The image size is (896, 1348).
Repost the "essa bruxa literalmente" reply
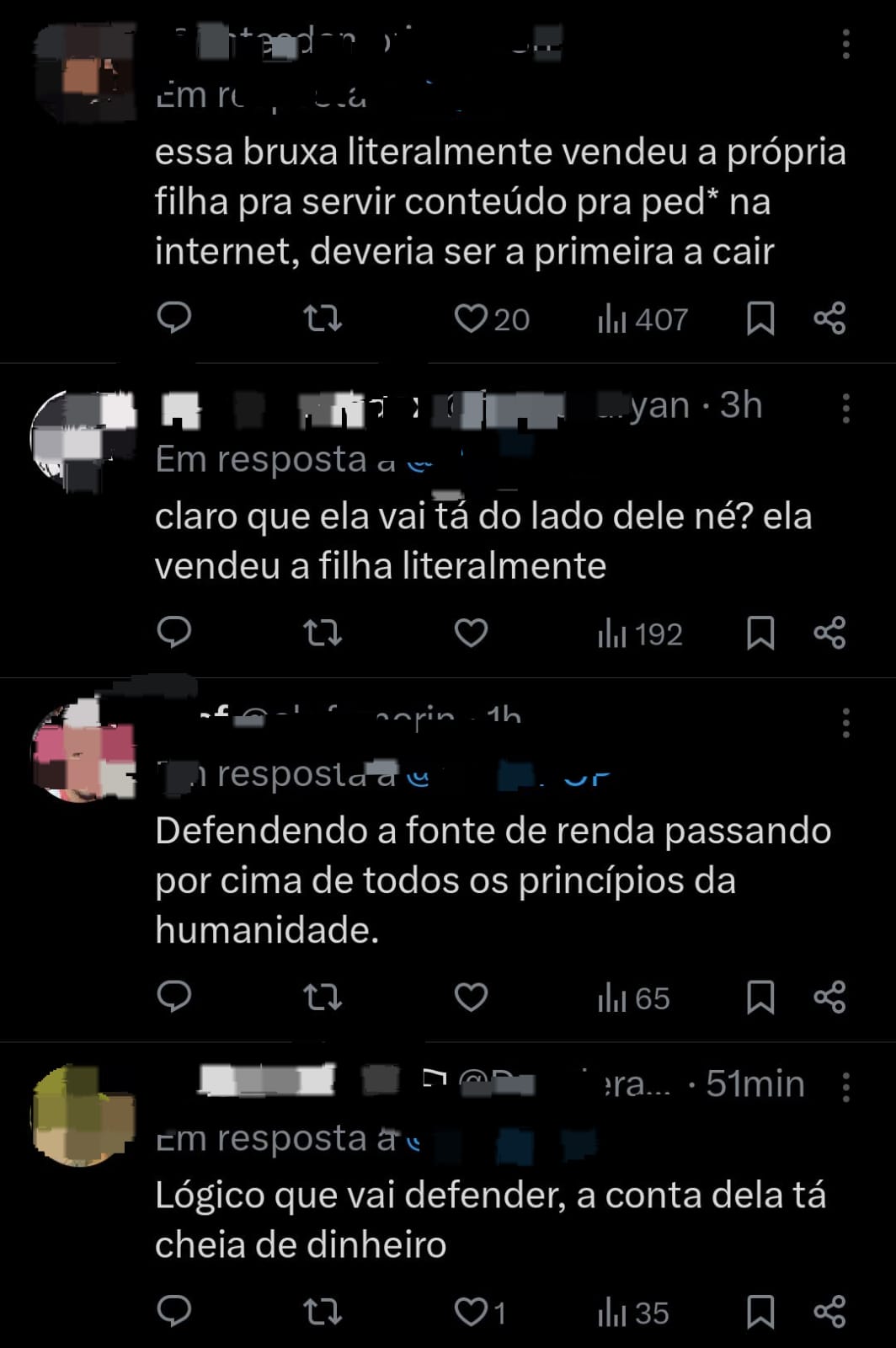(323, 318)
